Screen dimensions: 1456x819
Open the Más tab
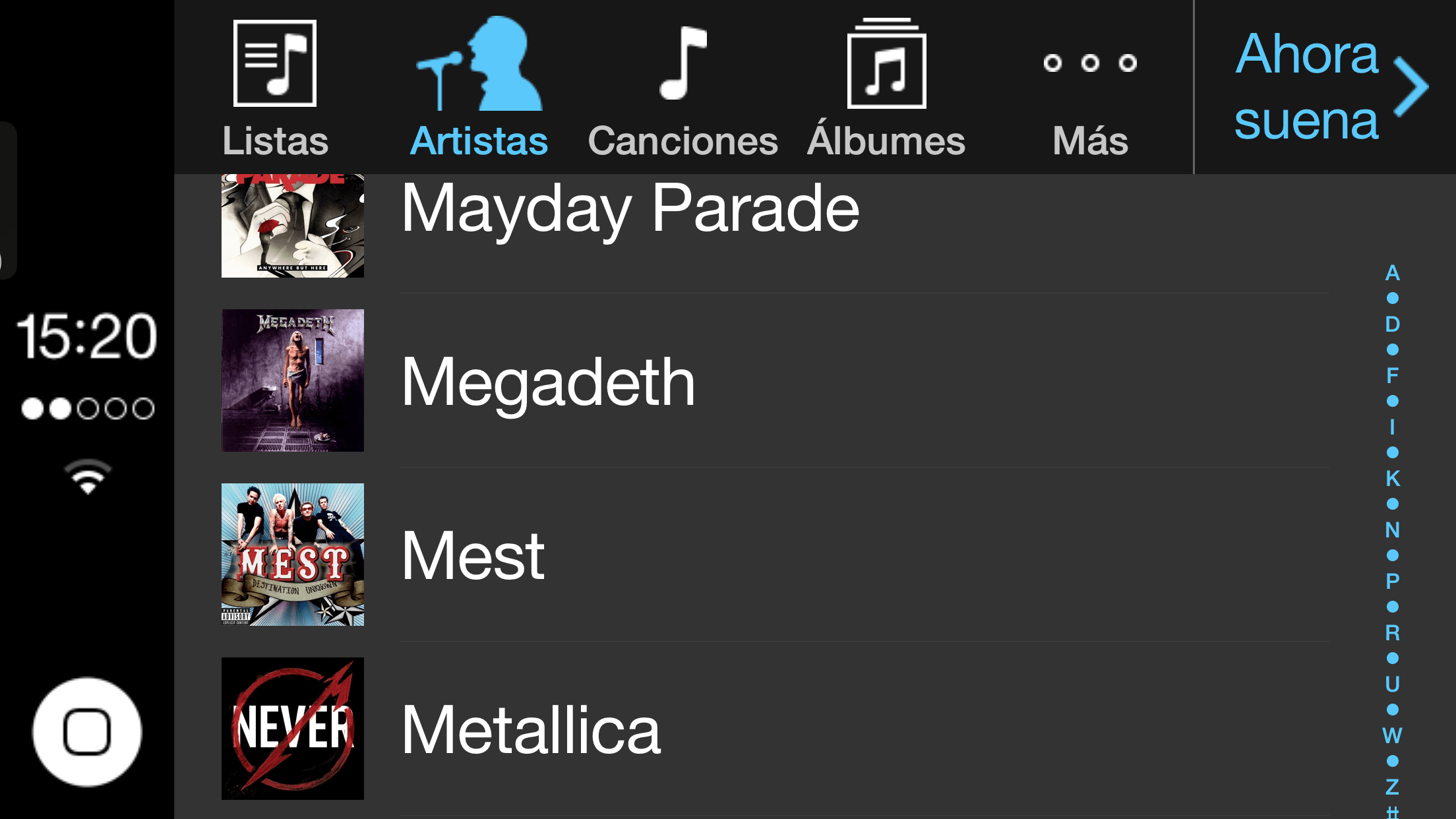(x=1090, y=89)
